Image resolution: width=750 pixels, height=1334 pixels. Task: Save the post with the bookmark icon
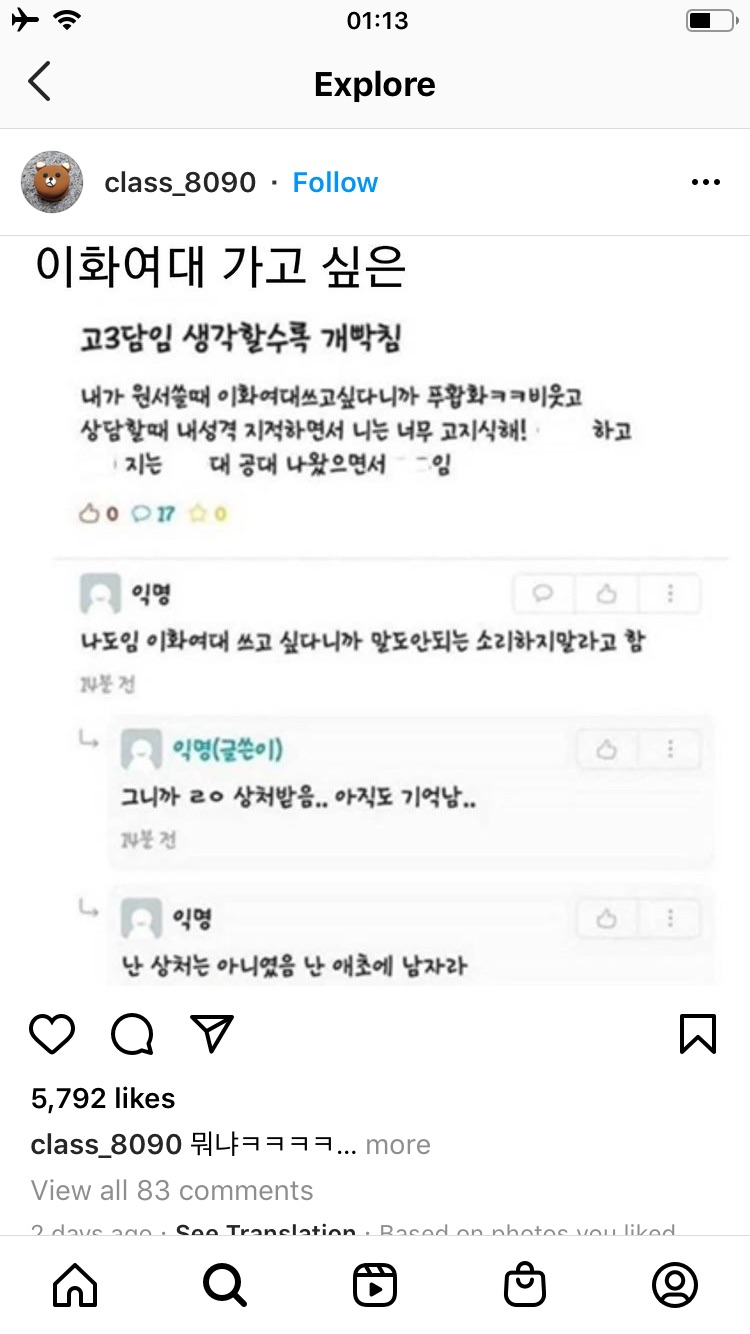click(697, 1034)
